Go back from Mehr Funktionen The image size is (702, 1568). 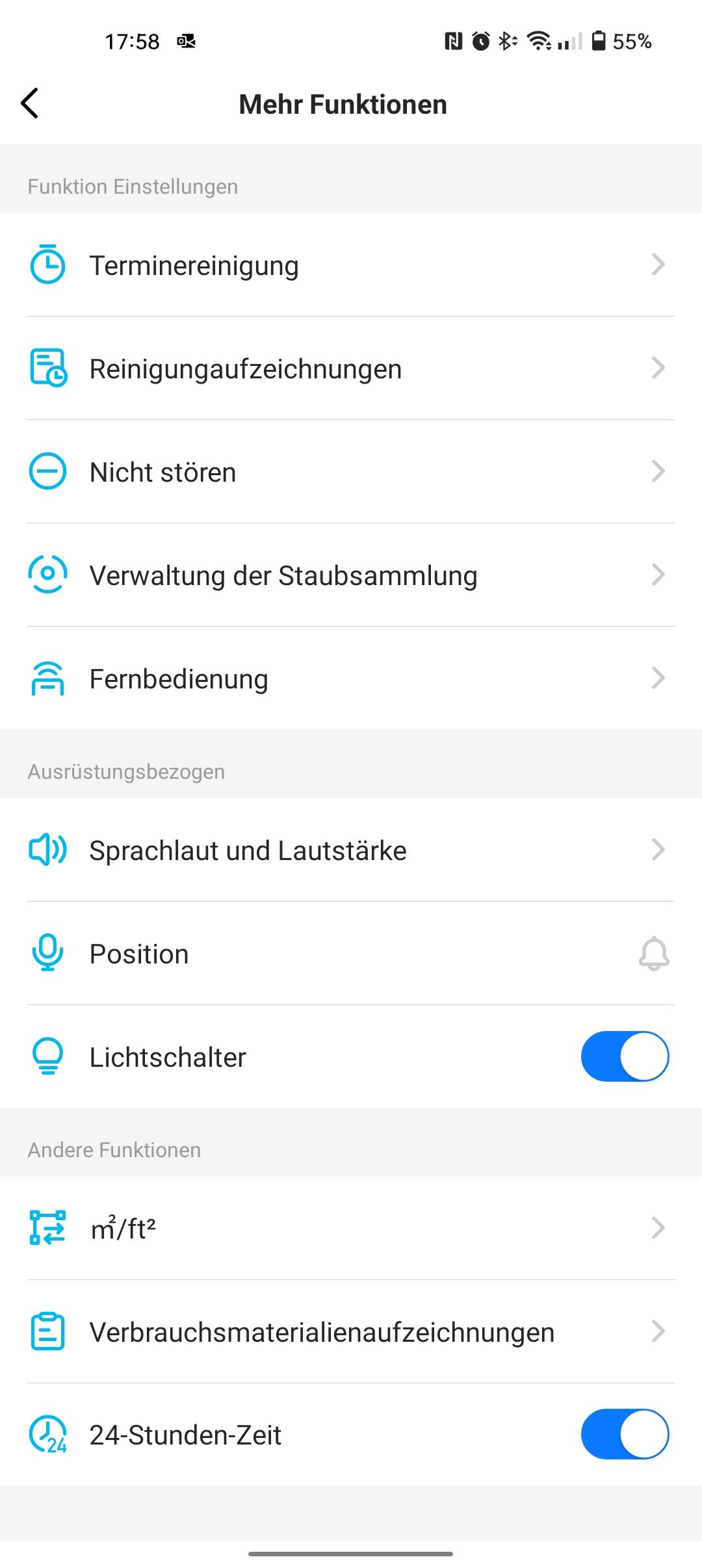pyautogui.click(x=30, y=103)
